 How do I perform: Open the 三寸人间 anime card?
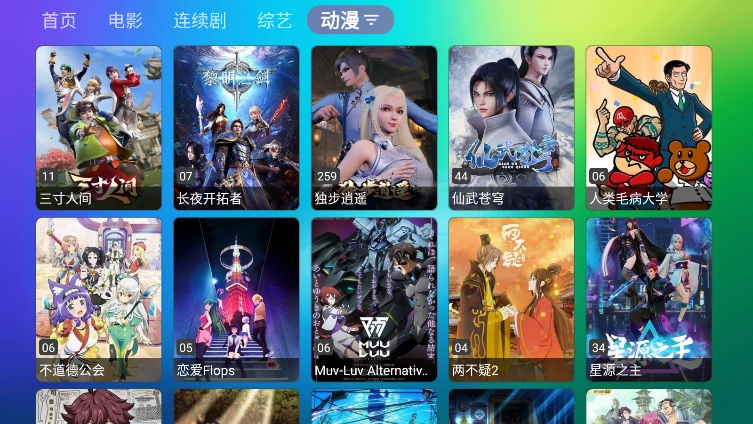tap(99, 128)
